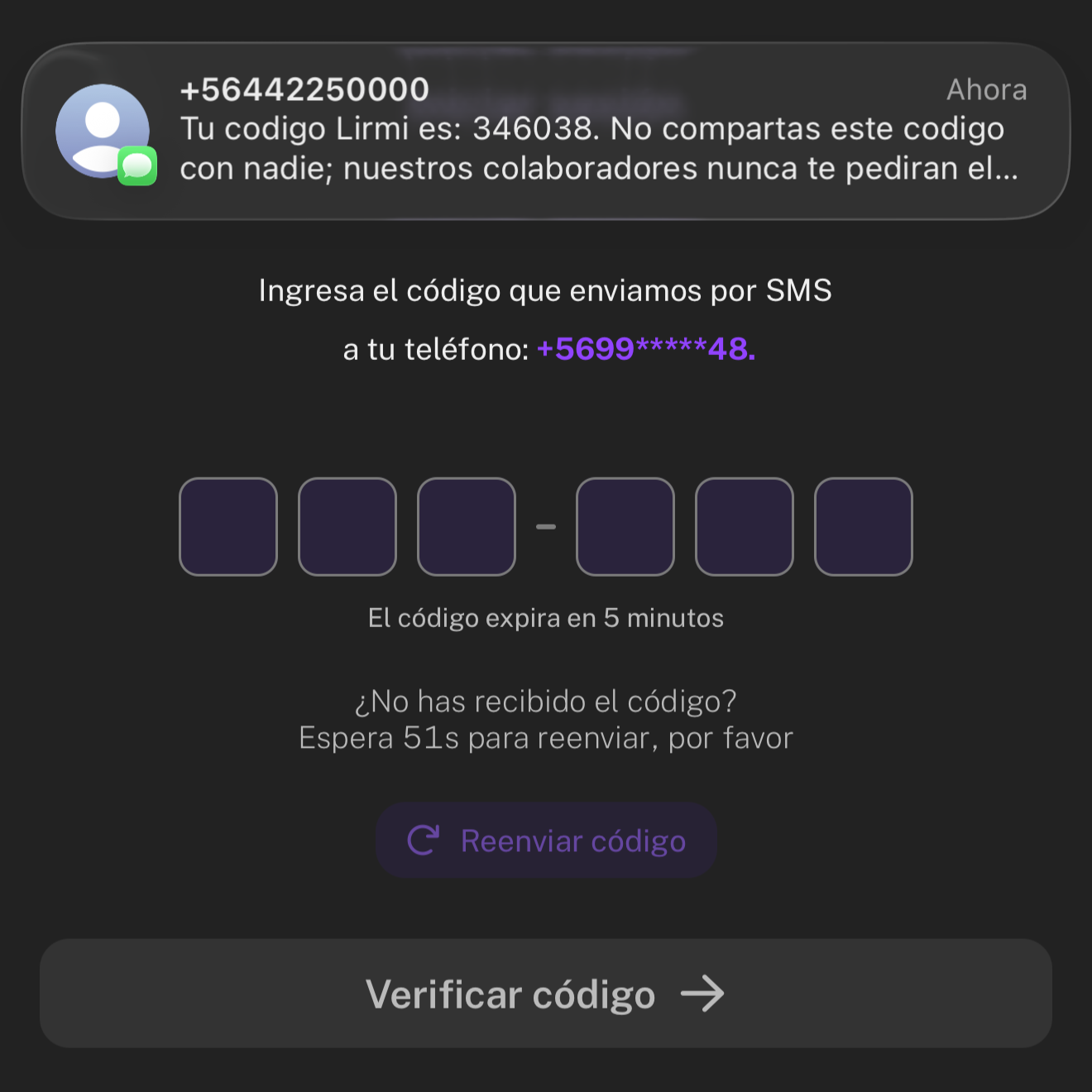Tap the Reenviar código button

point(546,841)
